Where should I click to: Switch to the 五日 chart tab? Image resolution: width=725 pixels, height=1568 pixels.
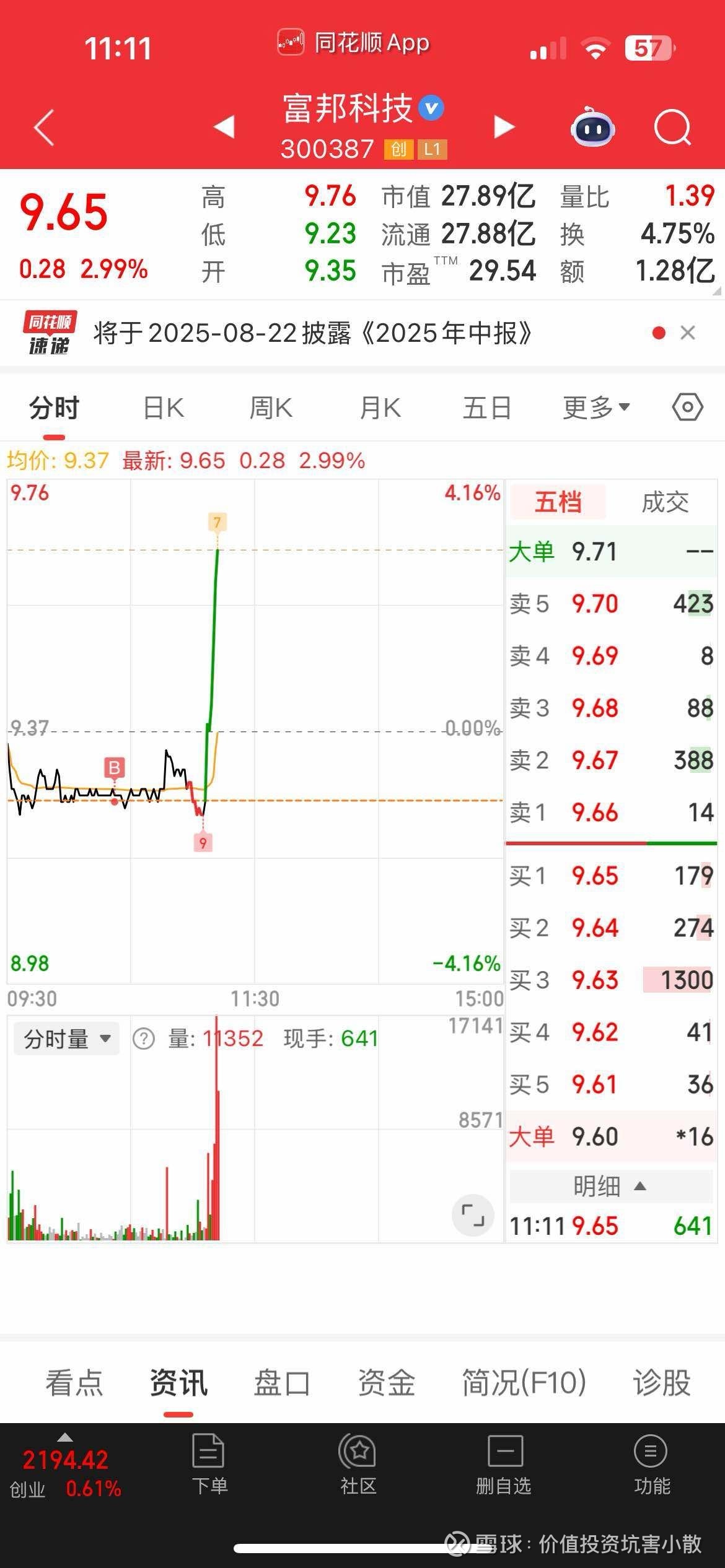(487, 408)
